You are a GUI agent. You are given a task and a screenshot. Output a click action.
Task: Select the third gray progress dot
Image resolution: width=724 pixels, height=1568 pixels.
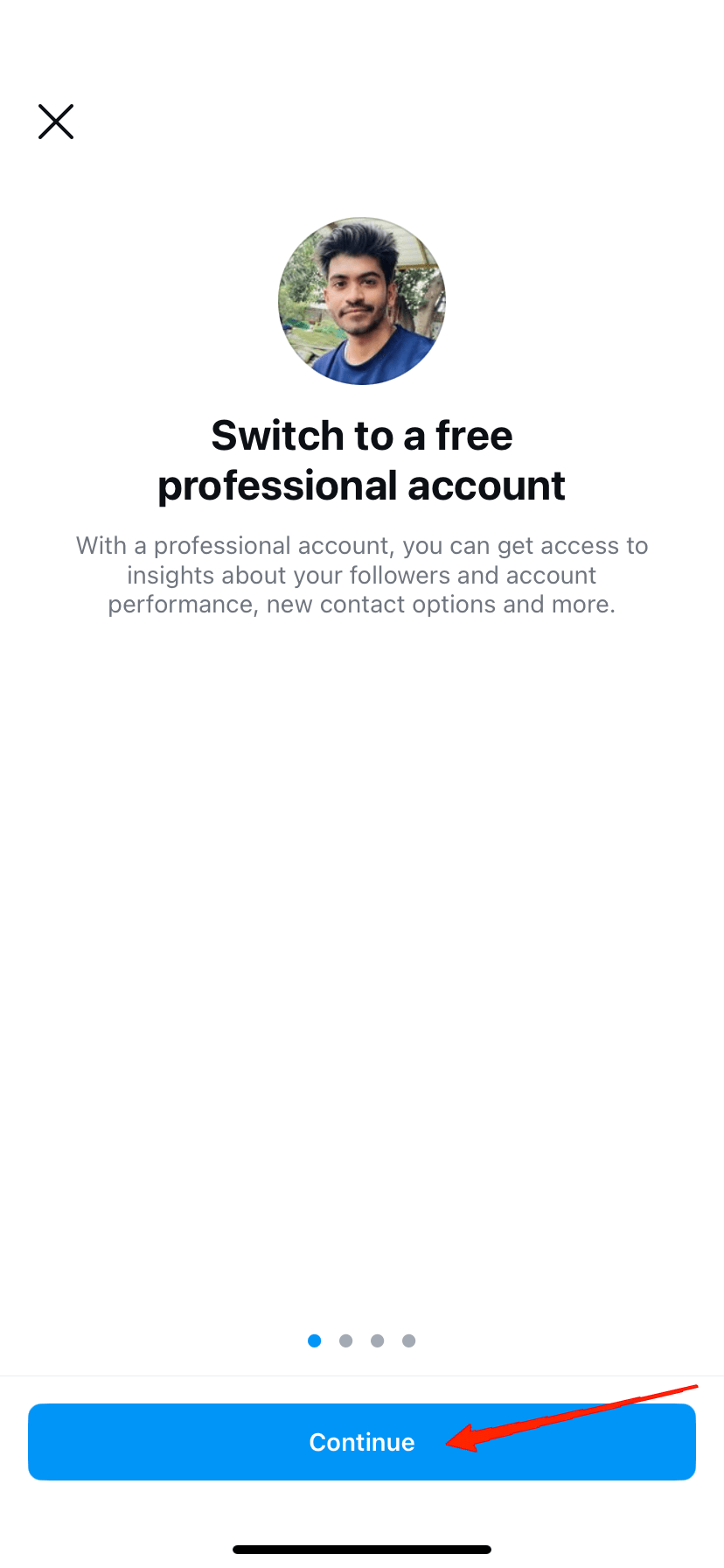pos(377,1340)
